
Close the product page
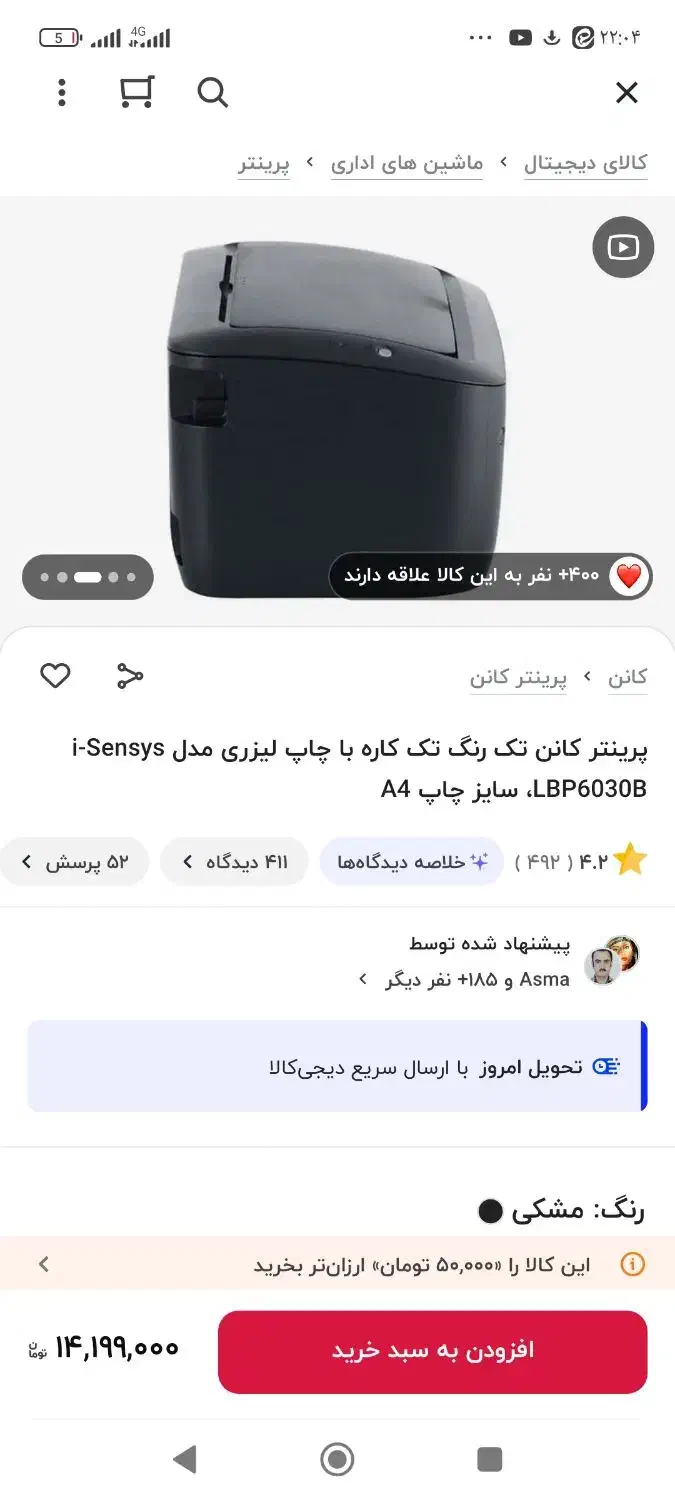626,93
